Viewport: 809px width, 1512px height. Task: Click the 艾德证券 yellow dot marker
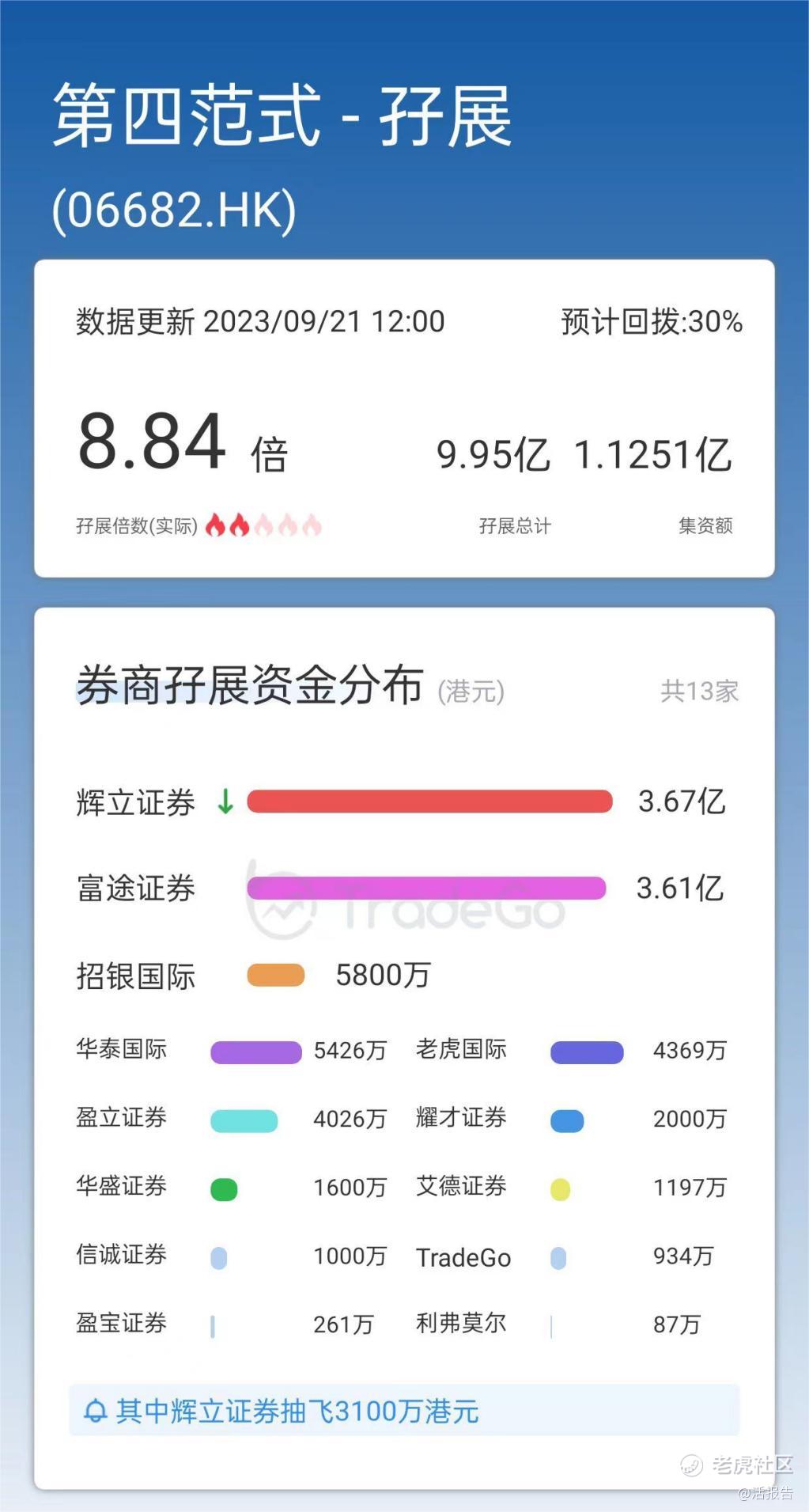562,1188
